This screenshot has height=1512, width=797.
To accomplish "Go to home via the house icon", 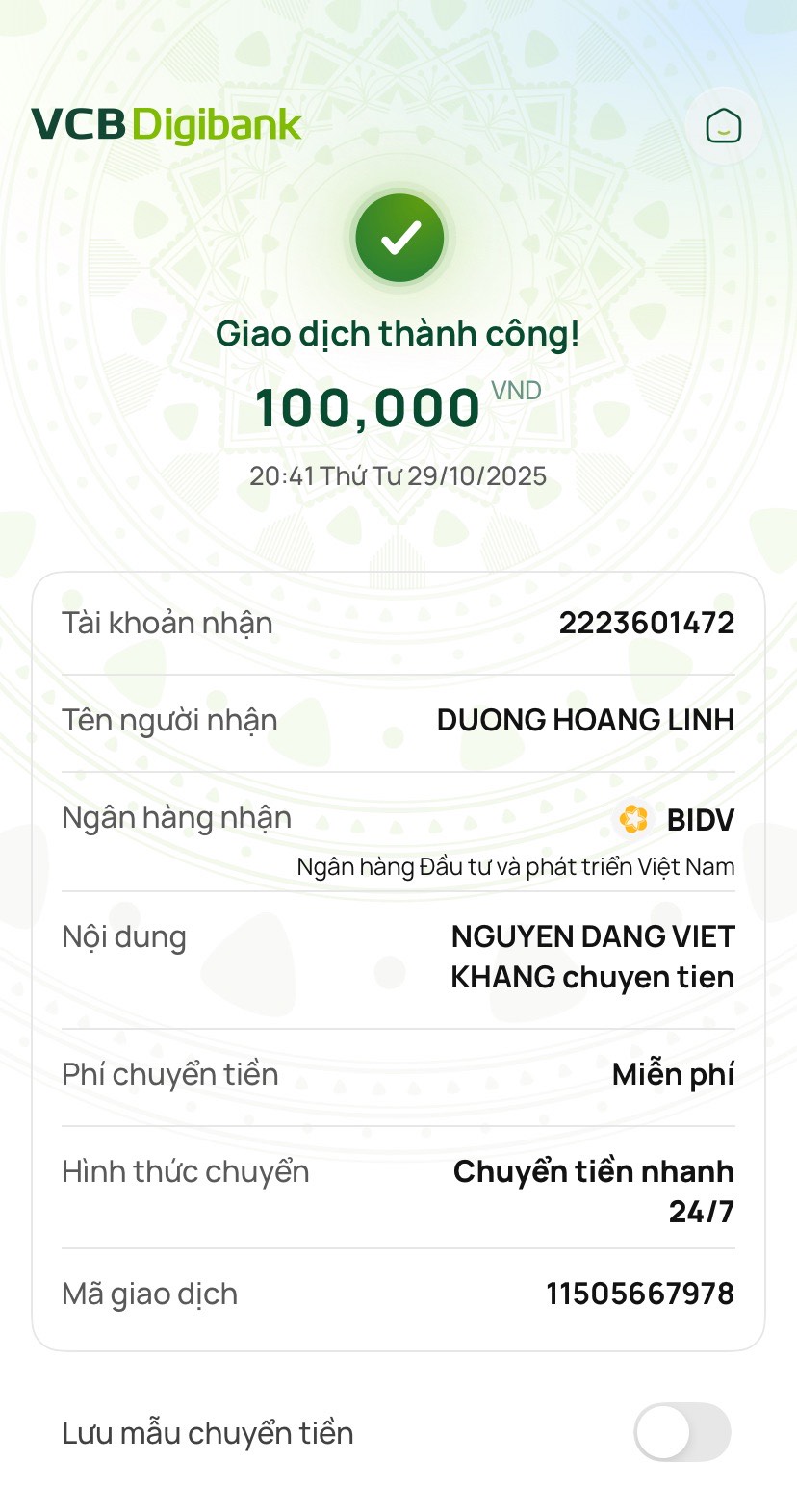I will (x=723, y=126).
